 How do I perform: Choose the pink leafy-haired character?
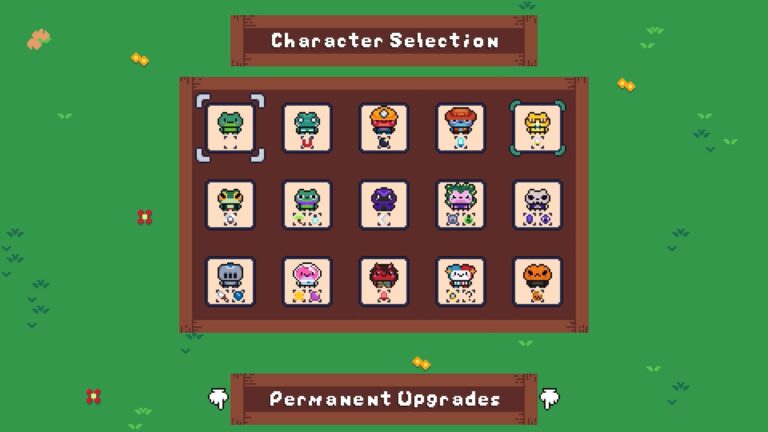(x=461, y=205)
